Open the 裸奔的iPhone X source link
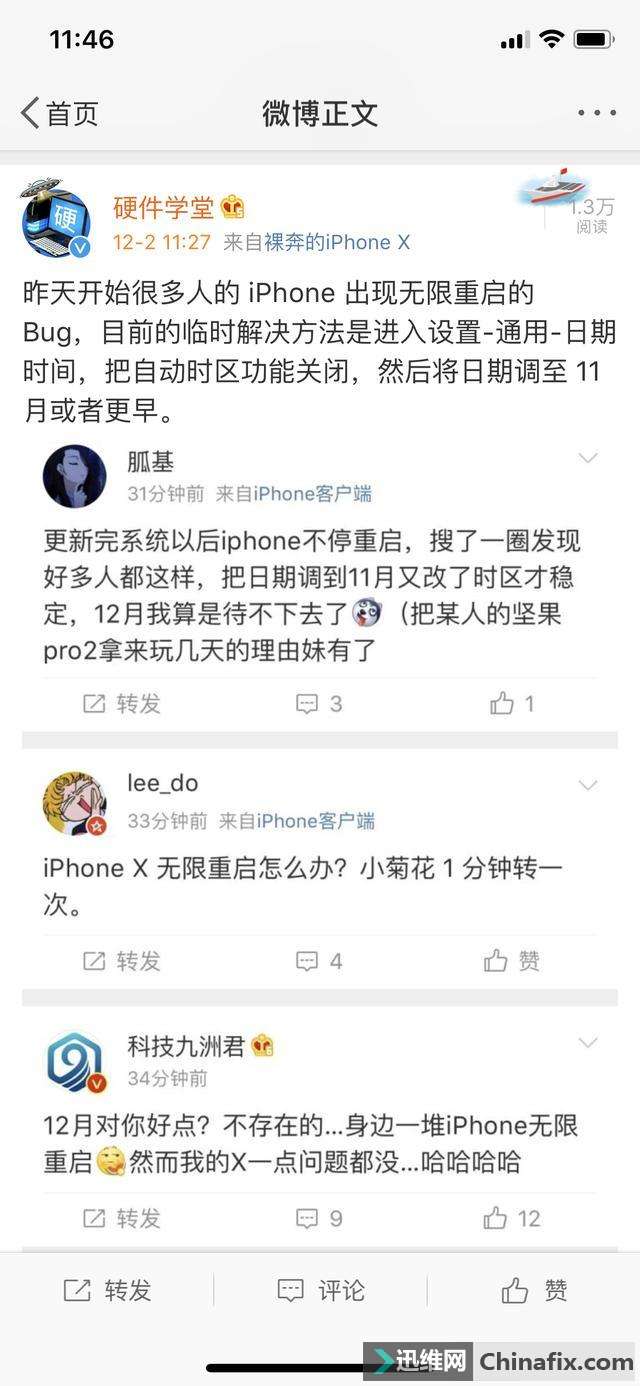 [337, 242]
